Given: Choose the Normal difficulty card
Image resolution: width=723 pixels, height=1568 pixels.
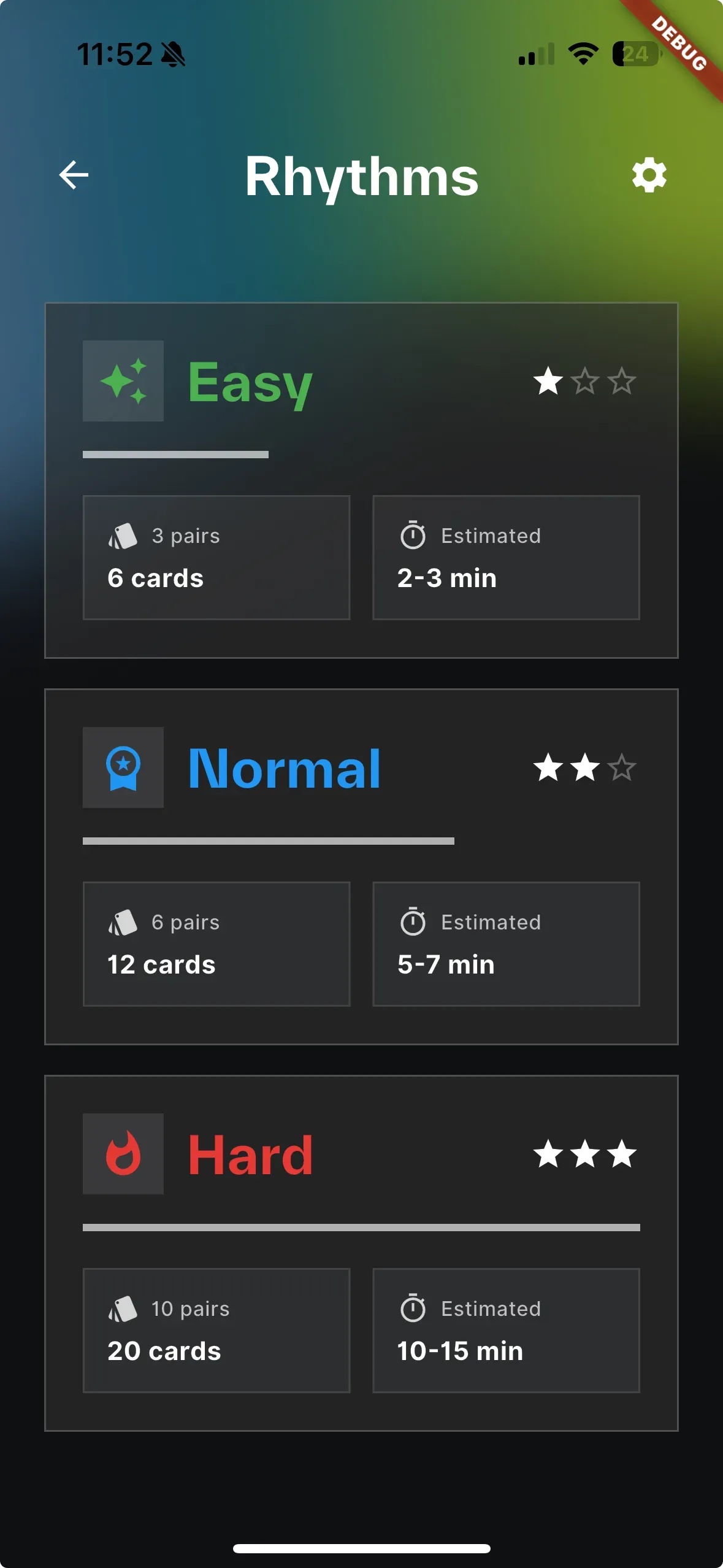Looking at the screenshot, I should 361,866.
